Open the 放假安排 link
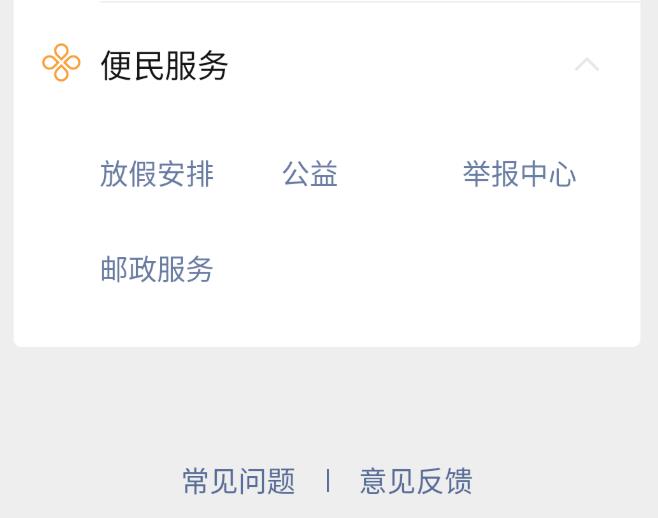The image size is (658, 518). tap(157, 175)
